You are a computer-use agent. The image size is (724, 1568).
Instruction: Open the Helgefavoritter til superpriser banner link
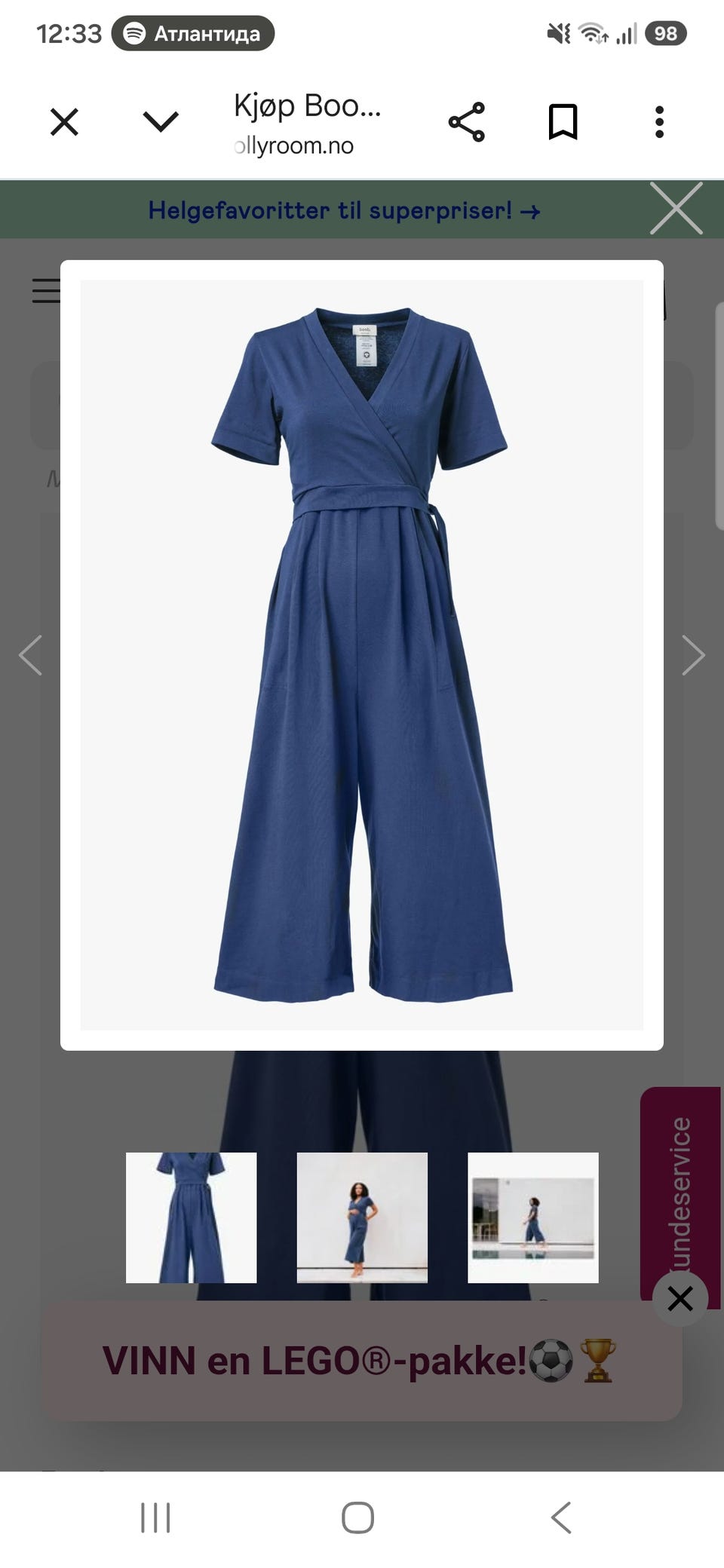344,210
